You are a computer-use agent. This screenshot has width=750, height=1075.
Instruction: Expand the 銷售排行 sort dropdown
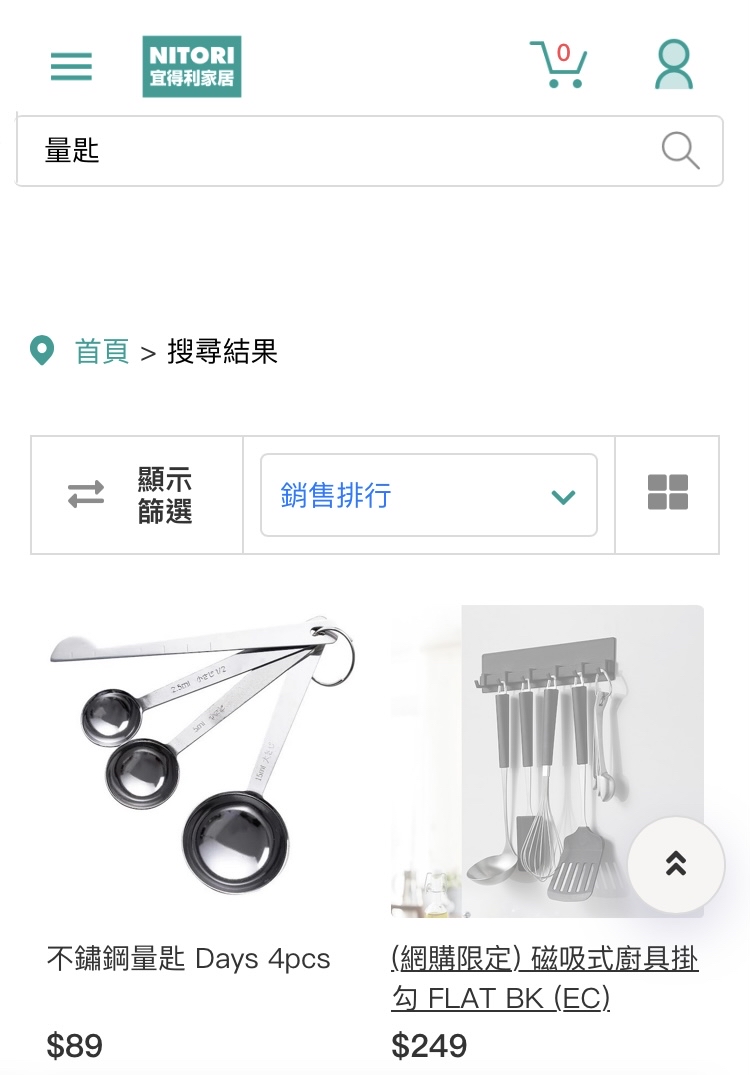[428, 495]
